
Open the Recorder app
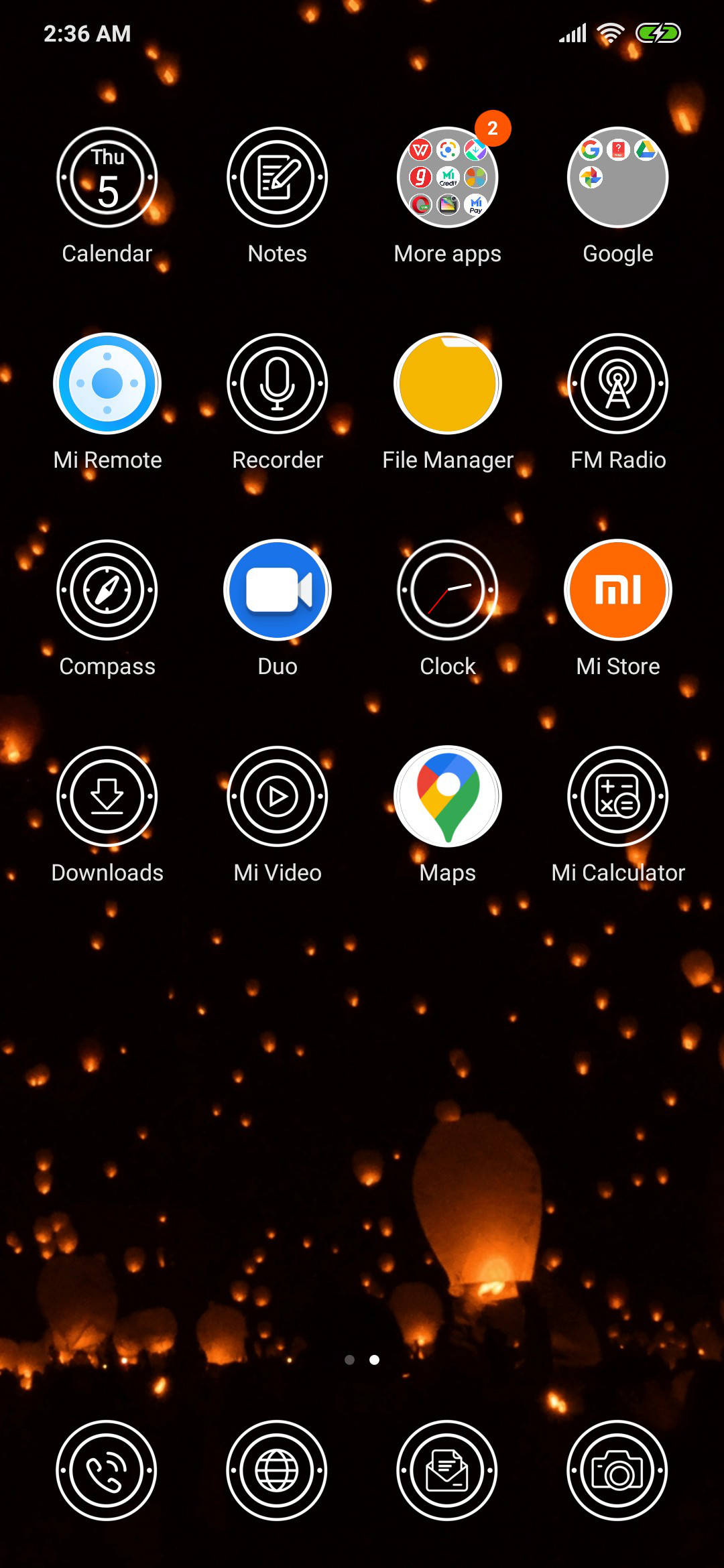[278, 384]
